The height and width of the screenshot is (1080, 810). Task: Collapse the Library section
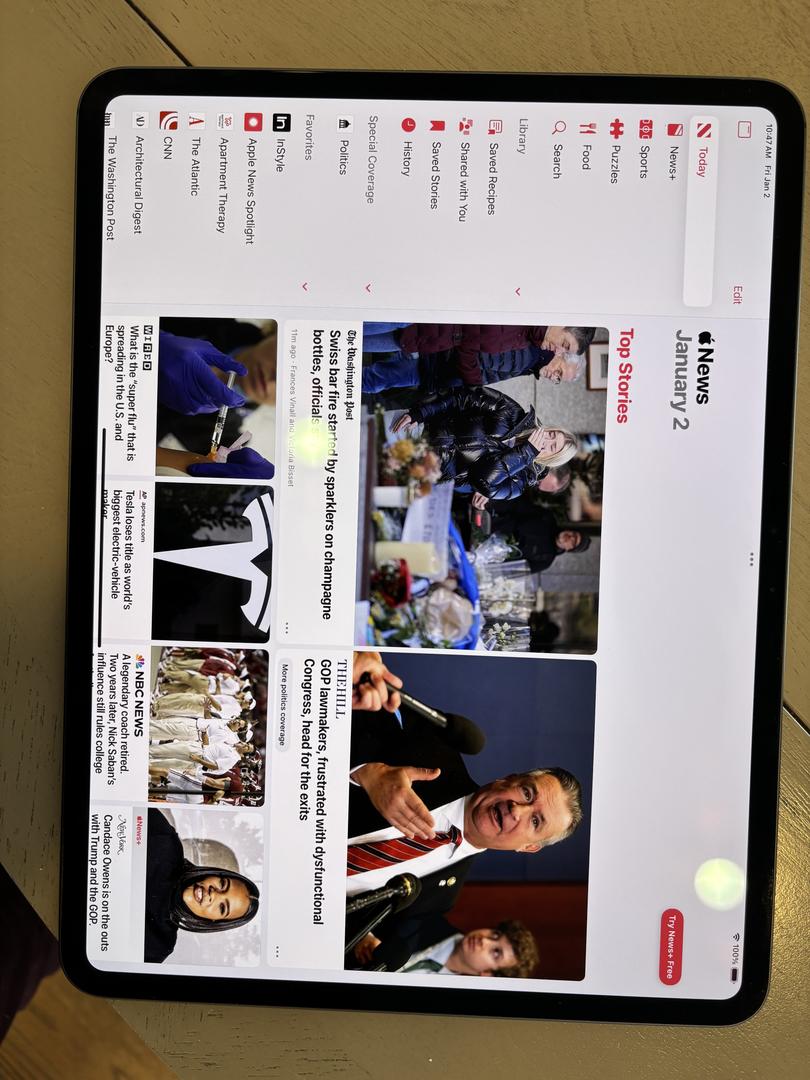(x=517, y=291)
